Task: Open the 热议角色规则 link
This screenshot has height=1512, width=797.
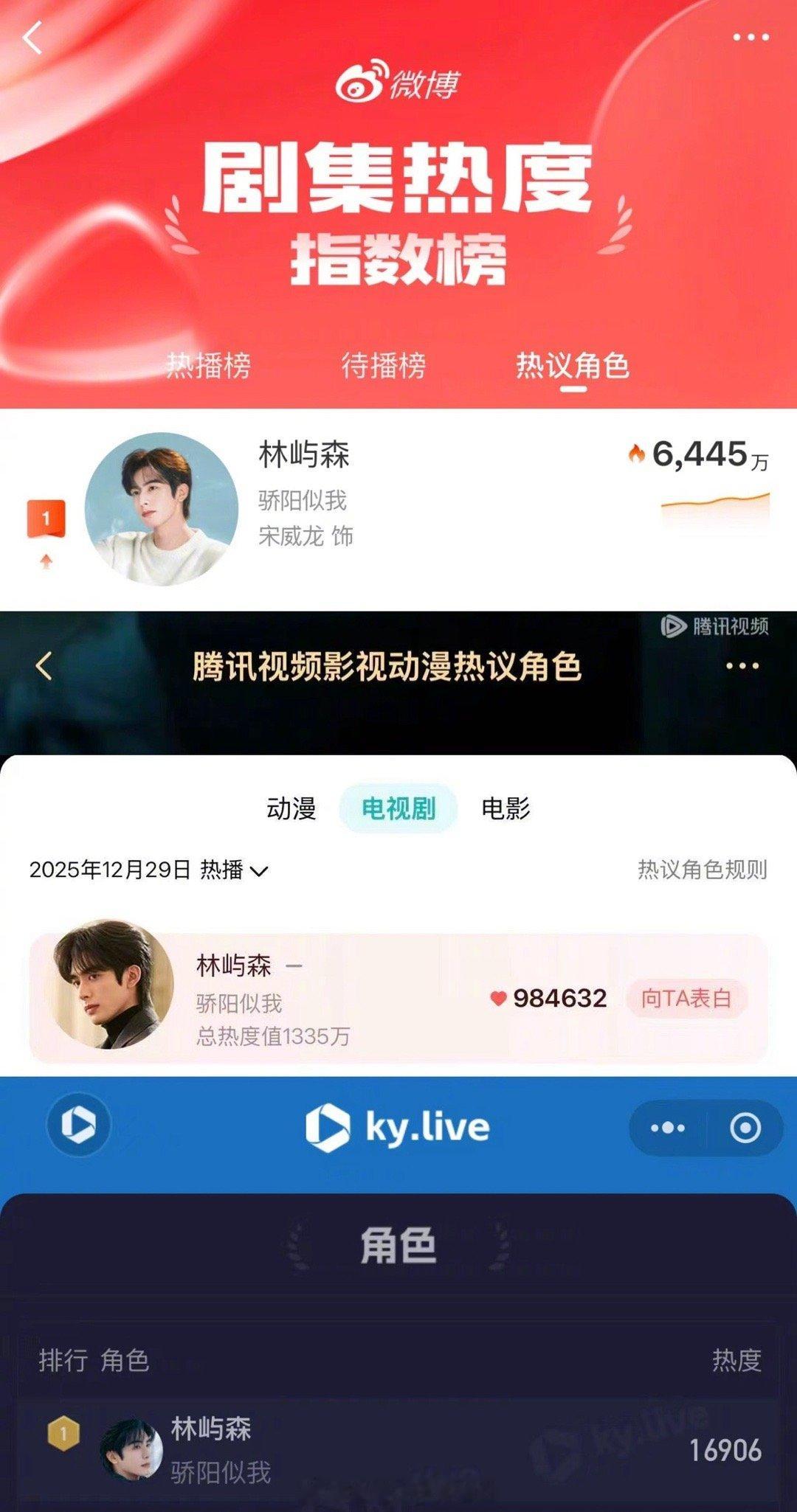Action: point(703,872)
